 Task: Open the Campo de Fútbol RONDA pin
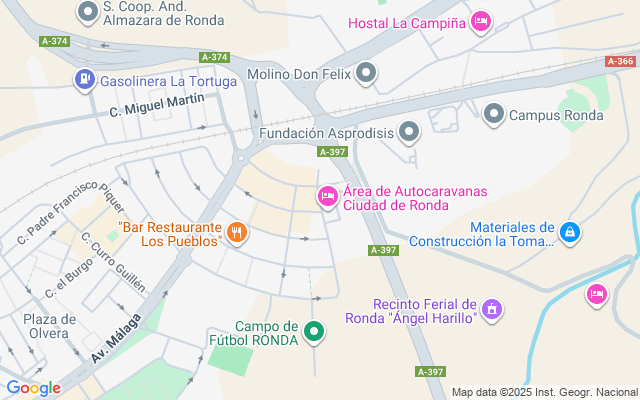315,332
